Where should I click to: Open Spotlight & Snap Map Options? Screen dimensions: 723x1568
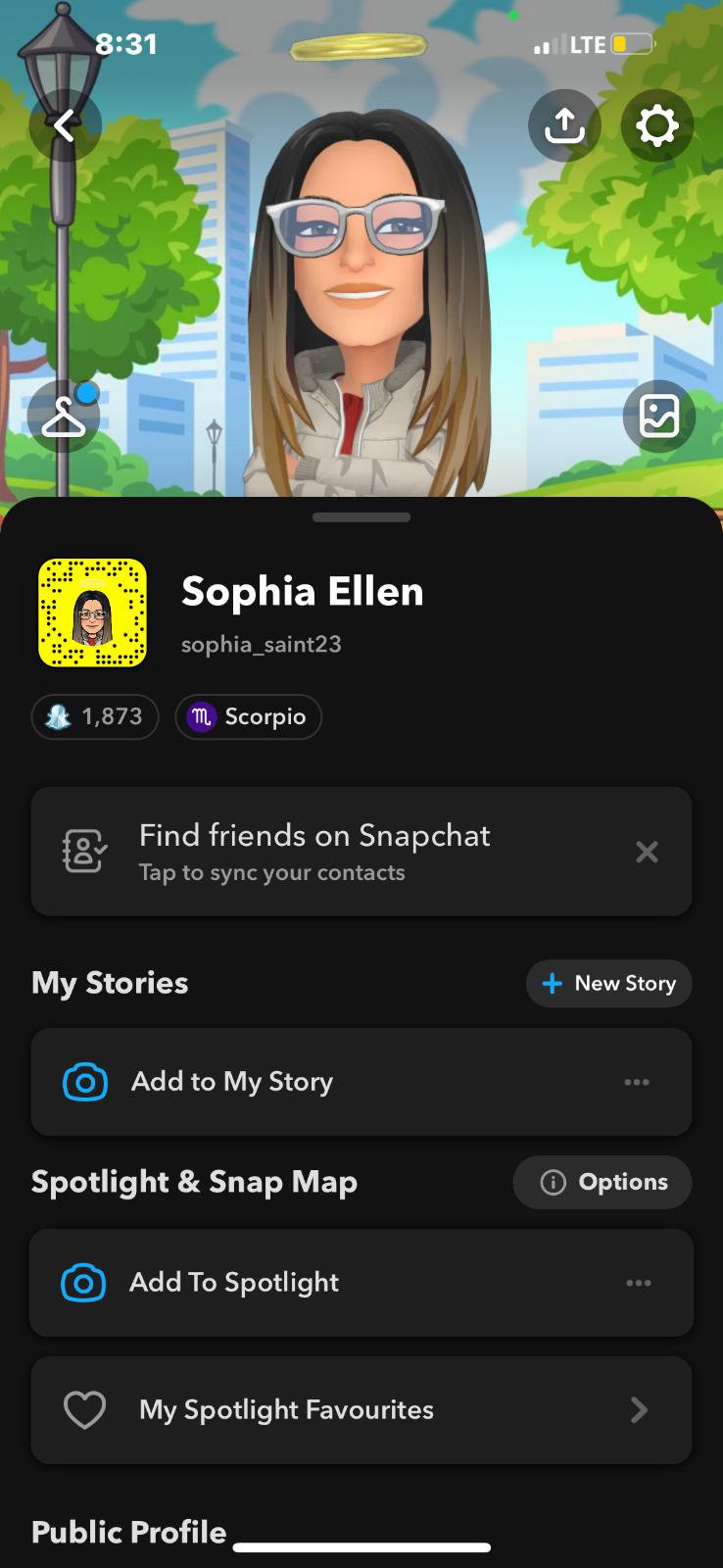(x=602, y=1183)
